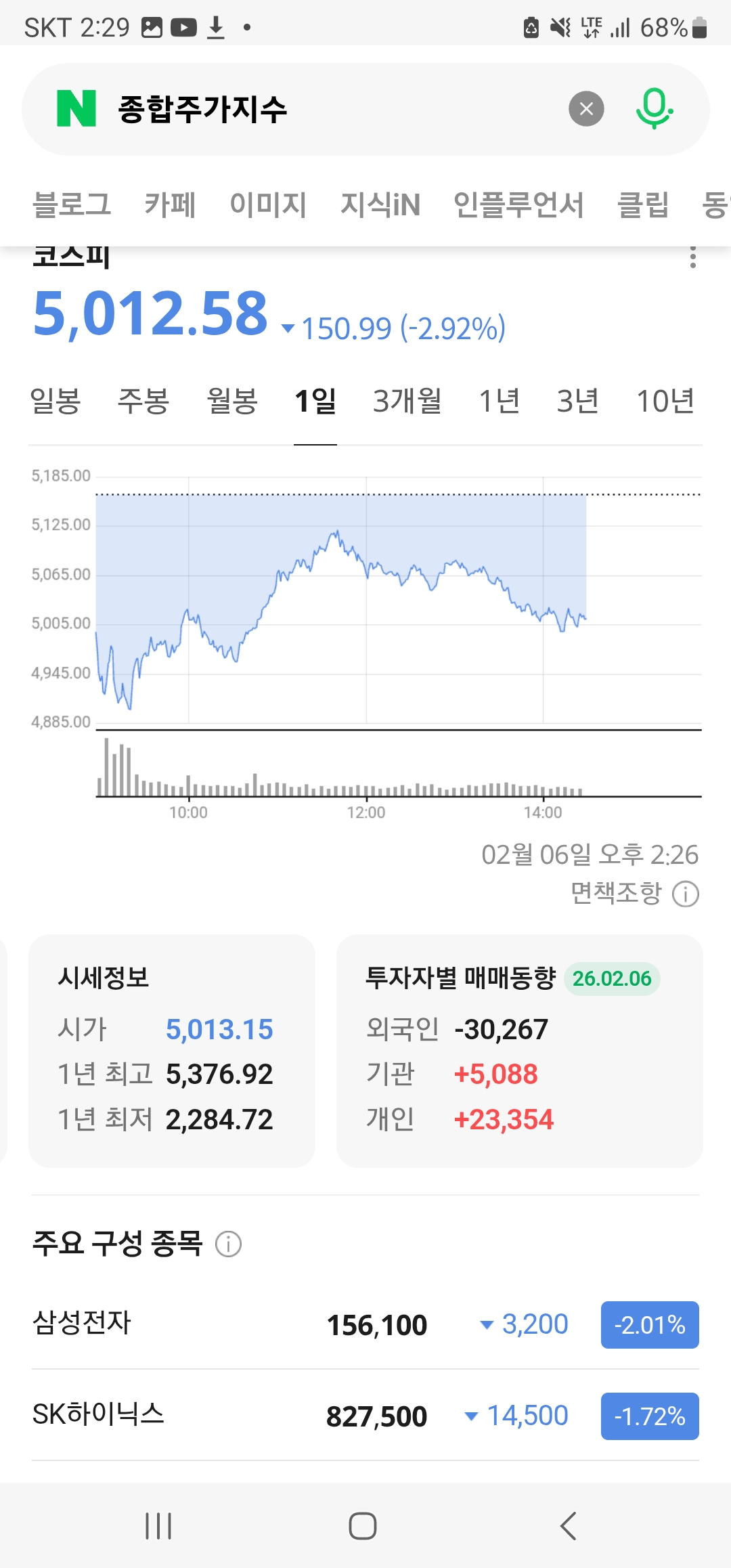Viewport: 731px width, 1568px height.
Task: Clear the search query text
Action: pyautogui.click(x=586, y=109)
